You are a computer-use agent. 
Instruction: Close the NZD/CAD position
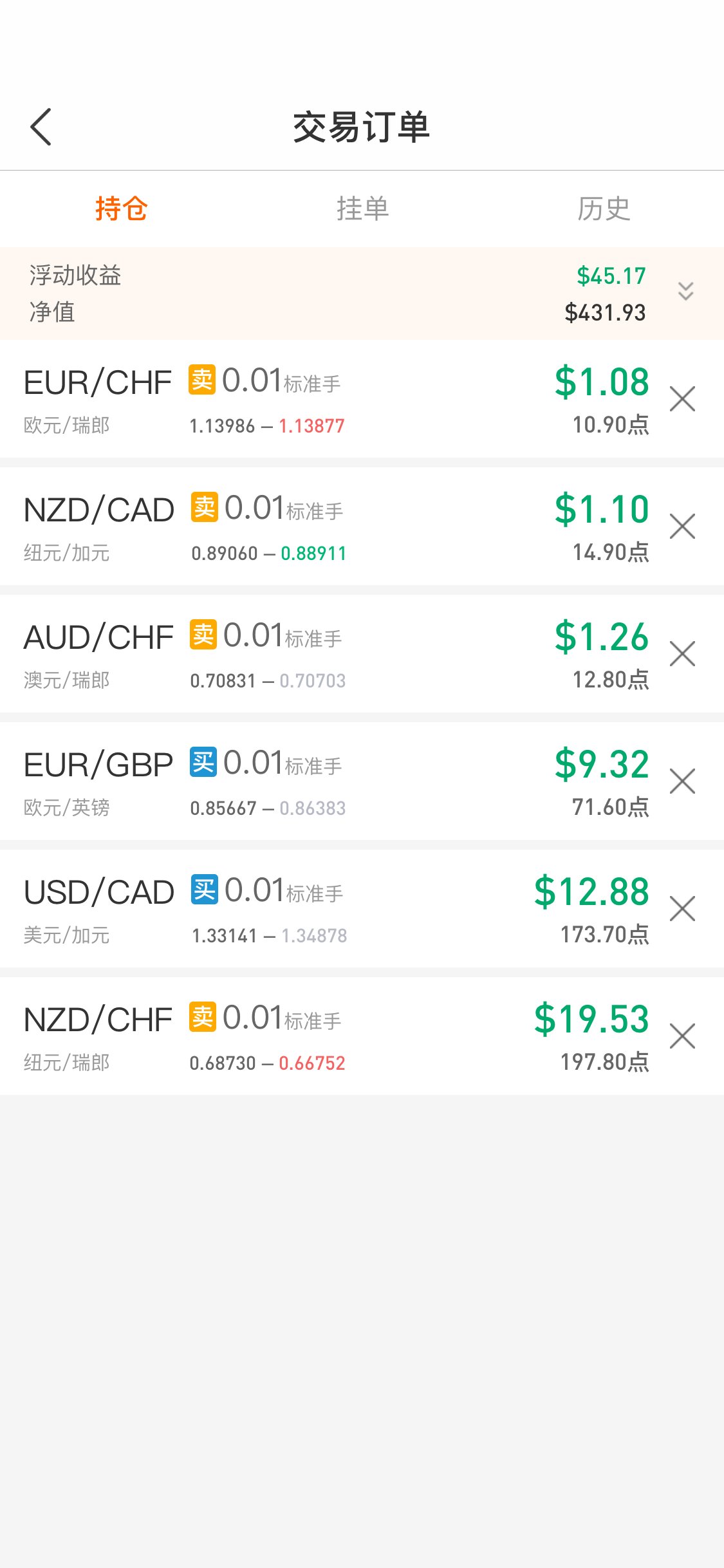pyautogui.click(x=682, y=527)
